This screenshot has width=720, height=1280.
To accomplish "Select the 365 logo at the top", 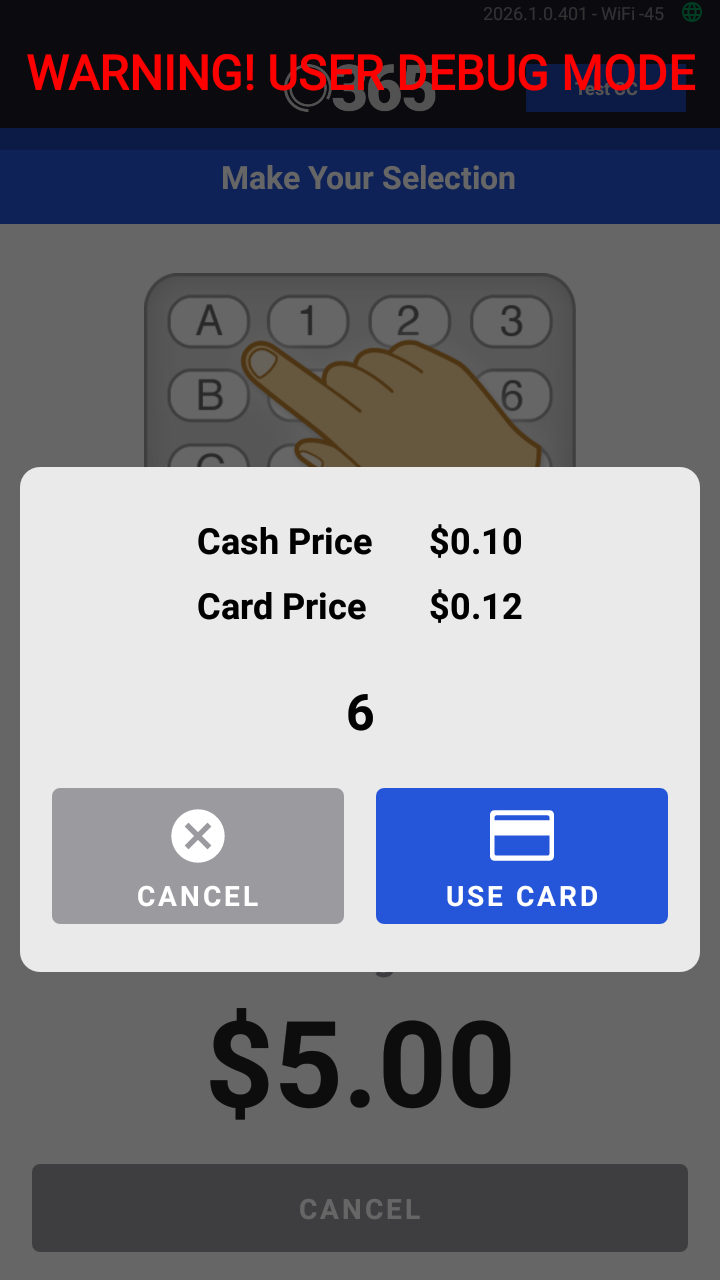I will [x=360, y=90].
